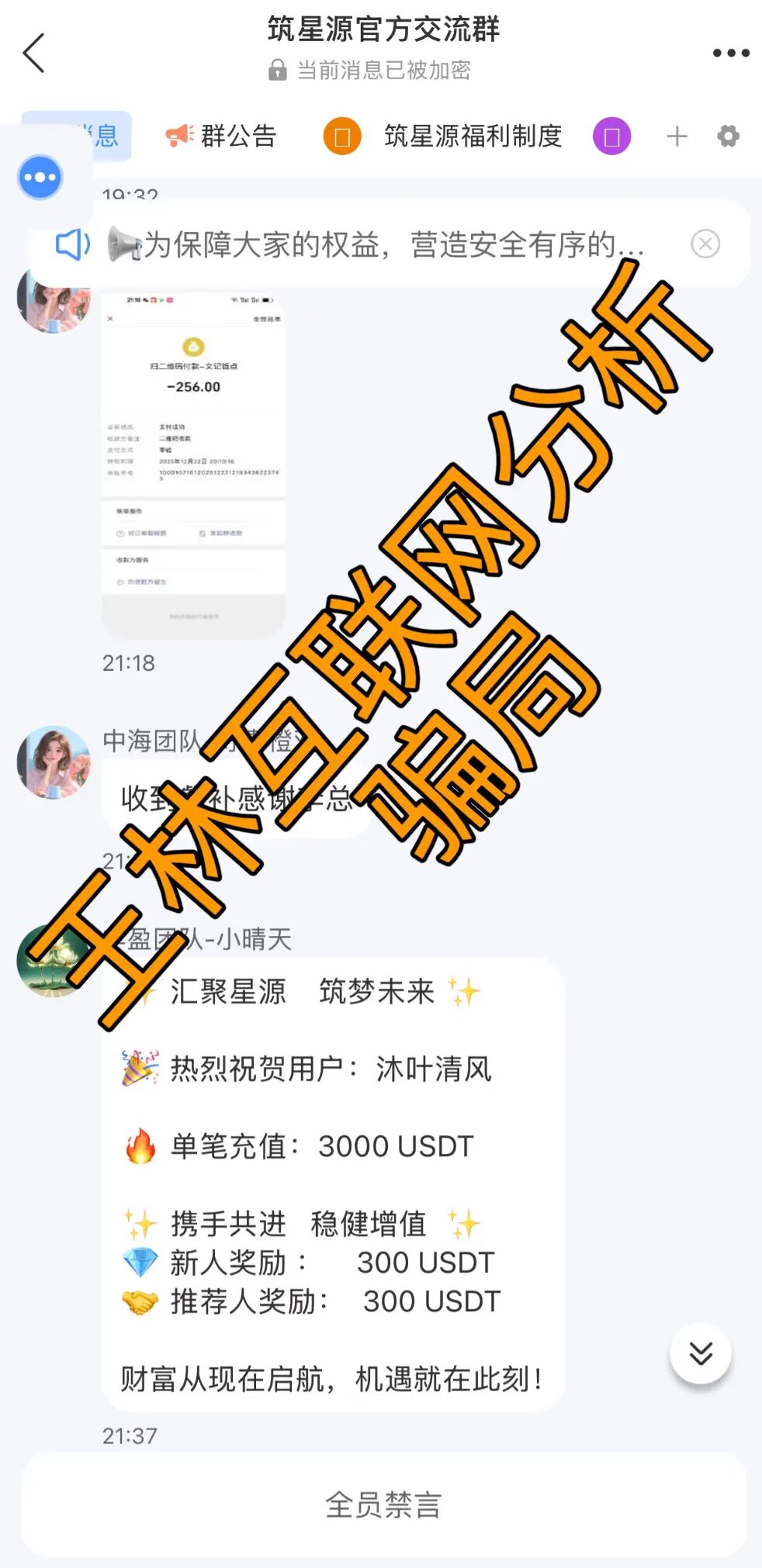Dismiss the pinned announcement banner
Viewport: 762px width, 1568px height.
(705, 244)
